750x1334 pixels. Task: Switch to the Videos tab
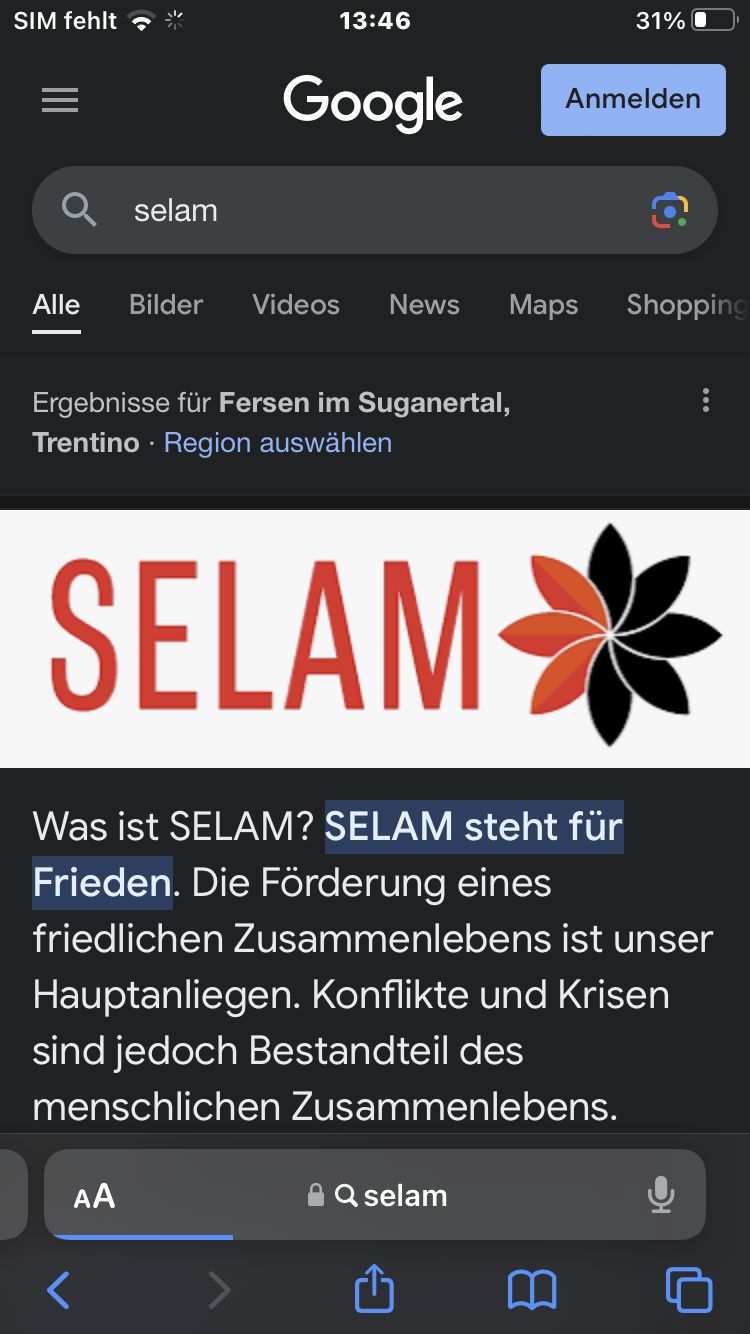[296, 305]
